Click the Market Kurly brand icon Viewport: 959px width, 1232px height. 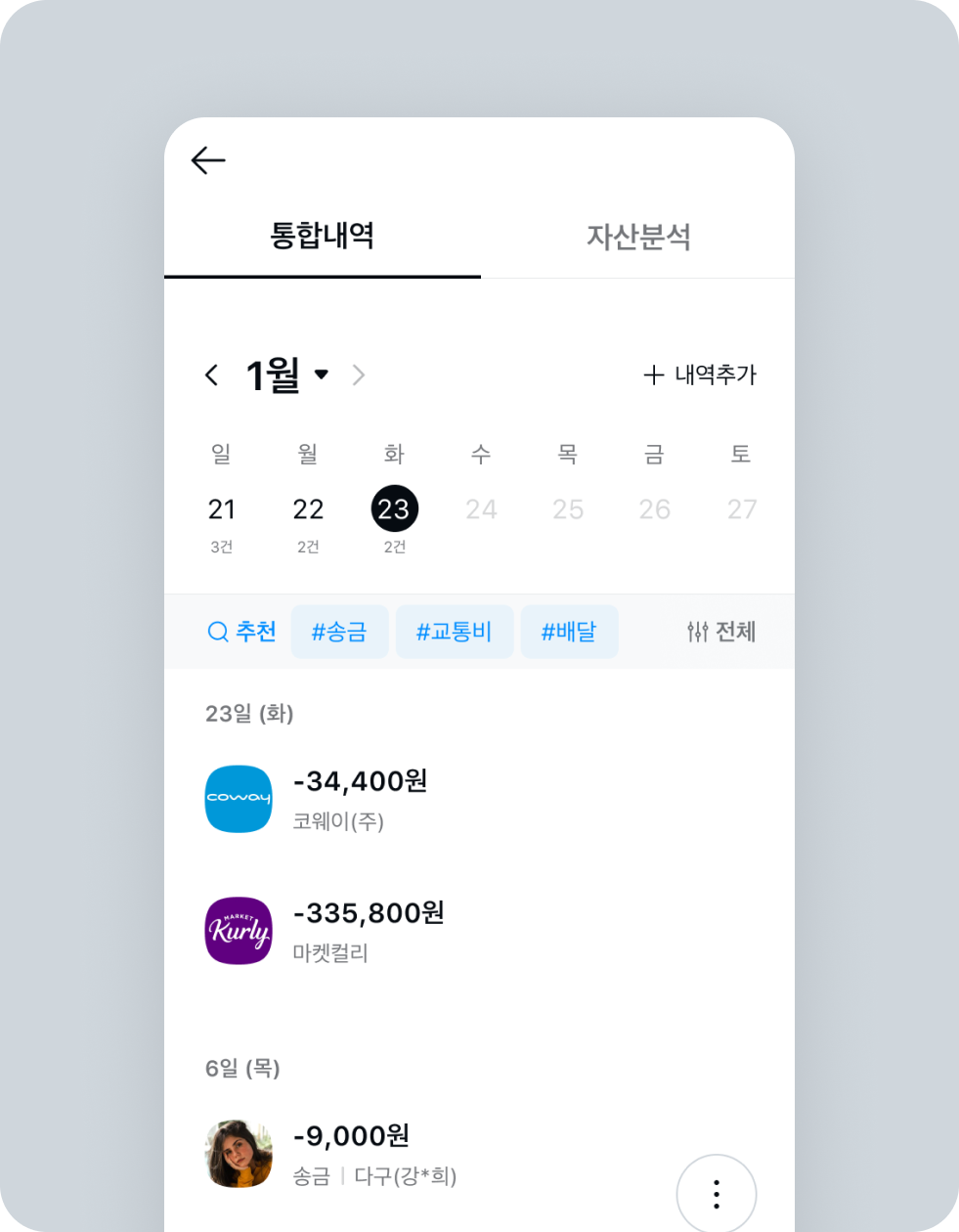[x=238, y=930]
